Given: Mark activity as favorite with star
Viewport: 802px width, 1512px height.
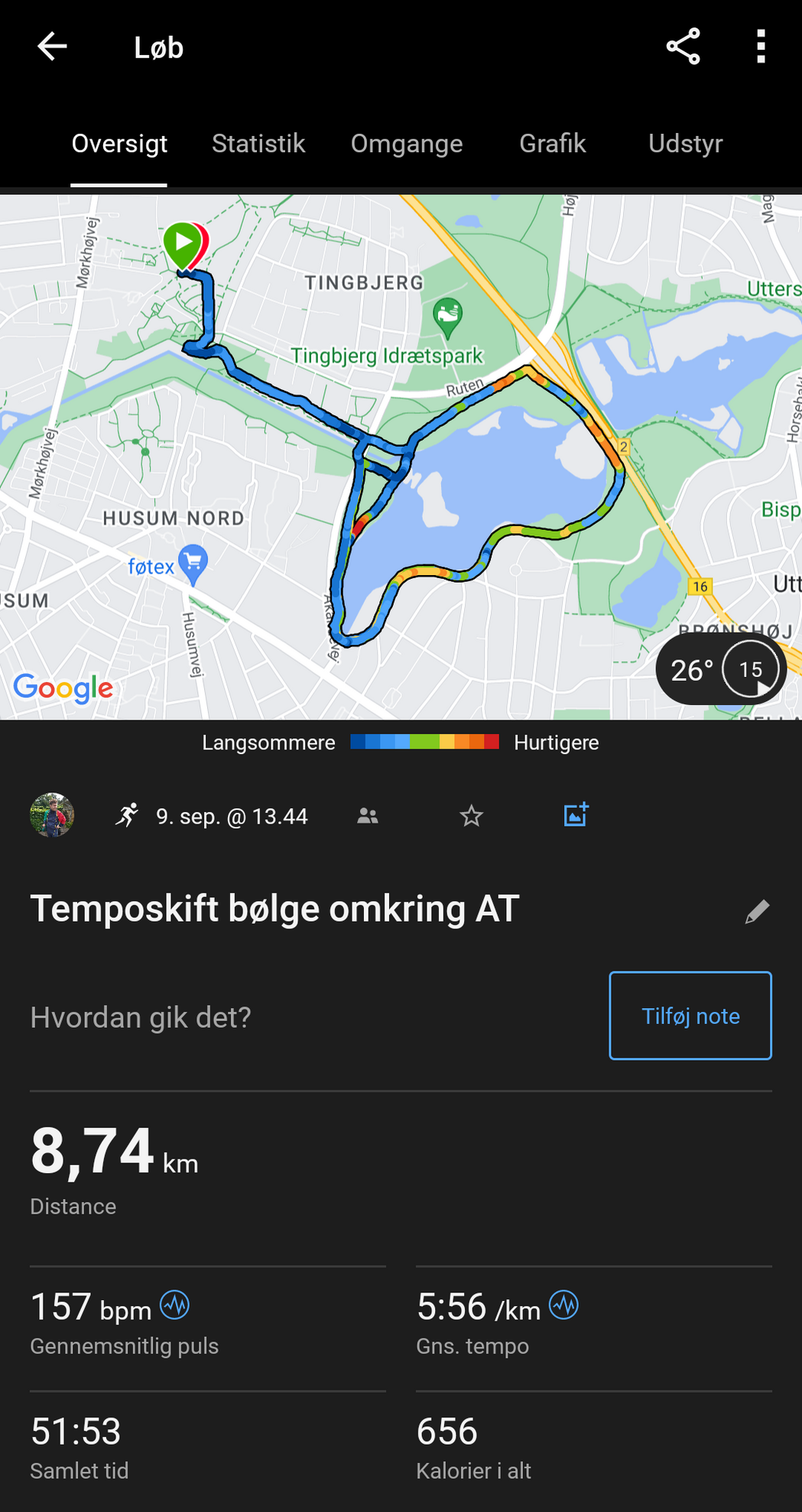Looking at the screenshot, I should [x=472, y=816].
